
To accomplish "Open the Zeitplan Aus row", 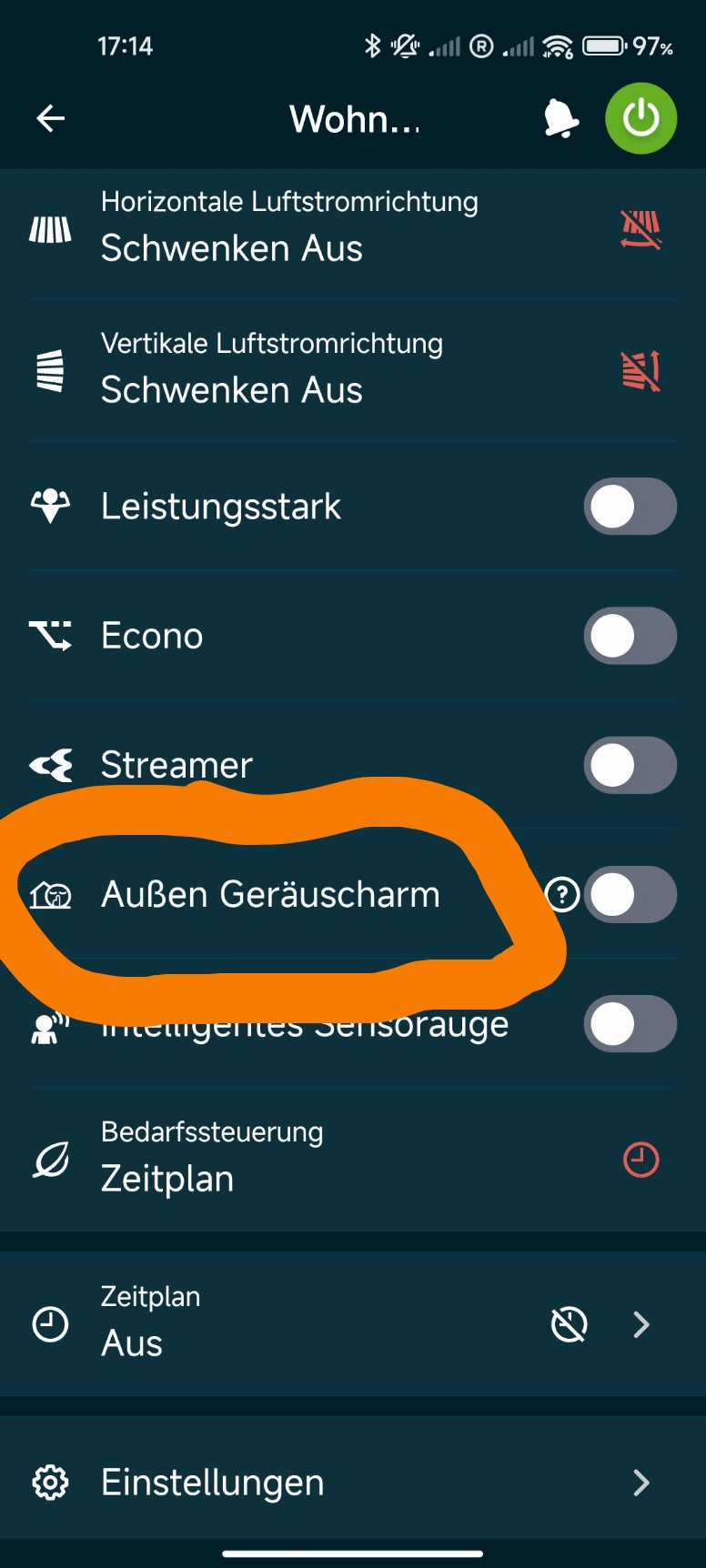I will (x=353, y=1324).
